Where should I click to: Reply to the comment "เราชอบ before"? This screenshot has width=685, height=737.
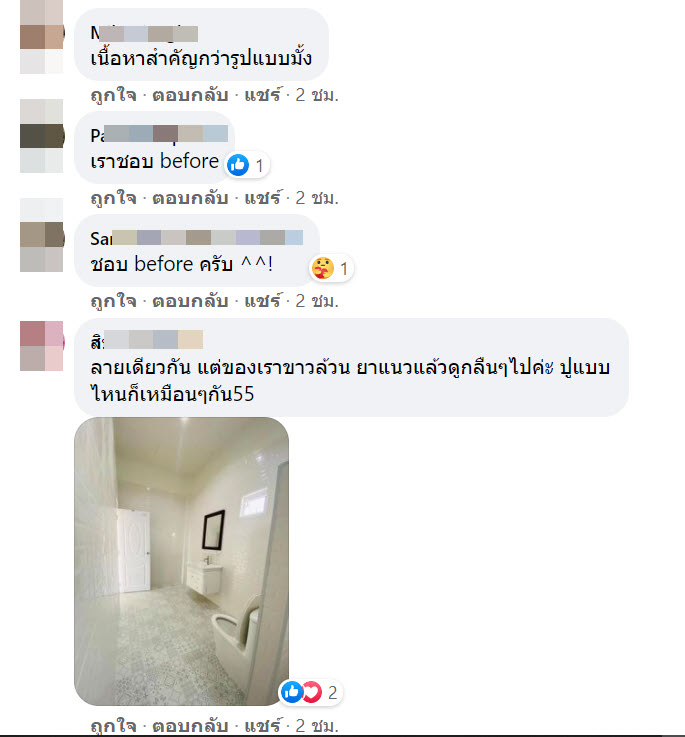click(x=188, y=198)
